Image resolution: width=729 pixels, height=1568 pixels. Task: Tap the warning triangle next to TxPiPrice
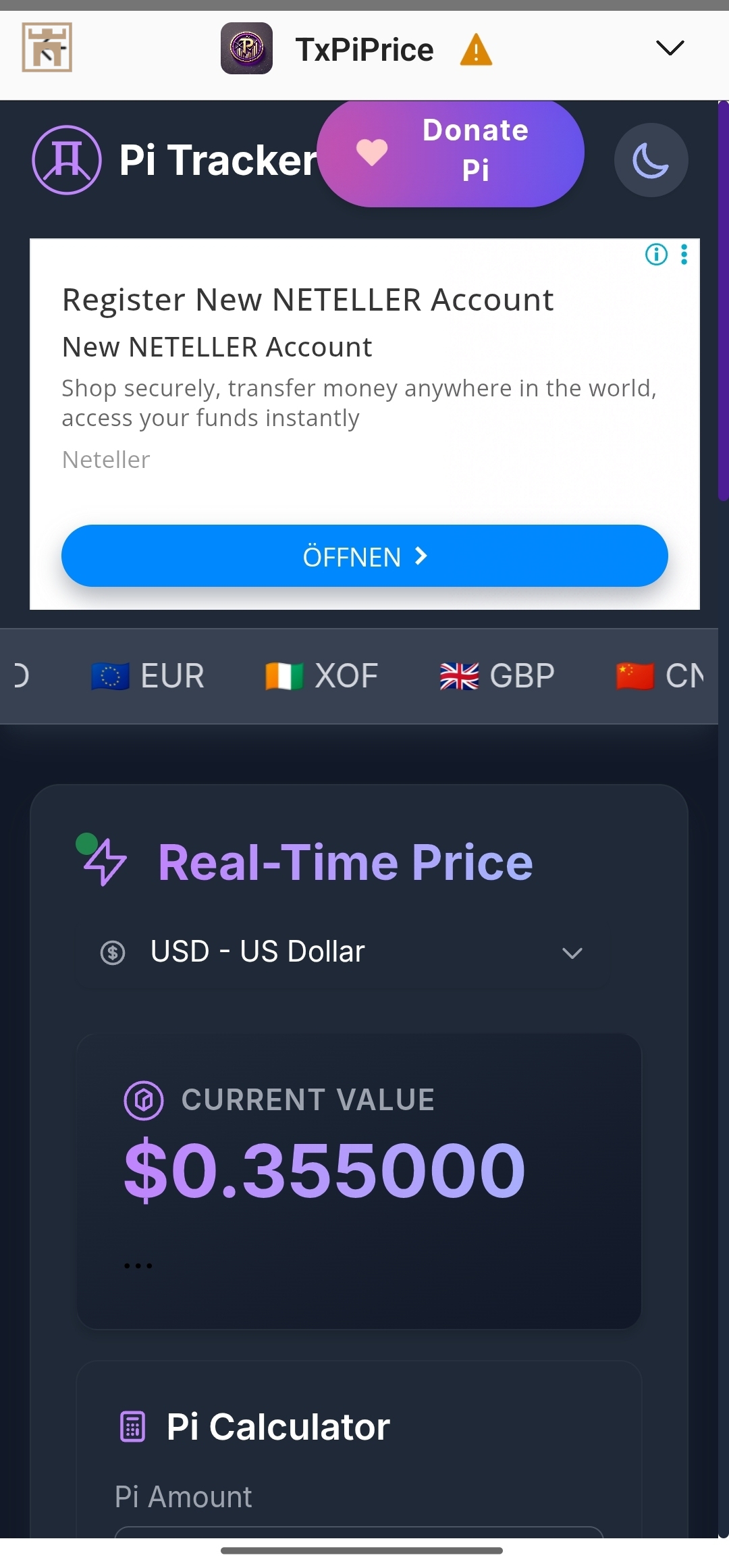pos(476,50)
